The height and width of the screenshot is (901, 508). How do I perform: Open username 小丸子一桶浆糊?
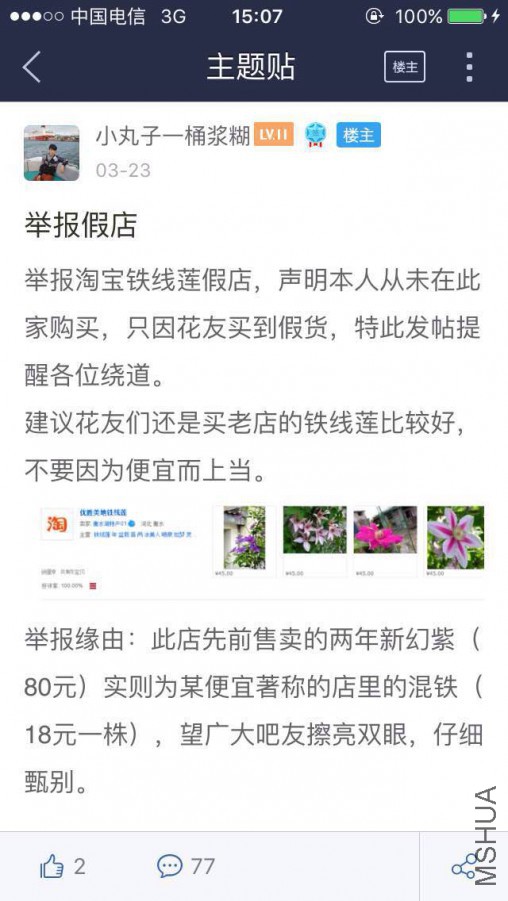tap(173, 136)
